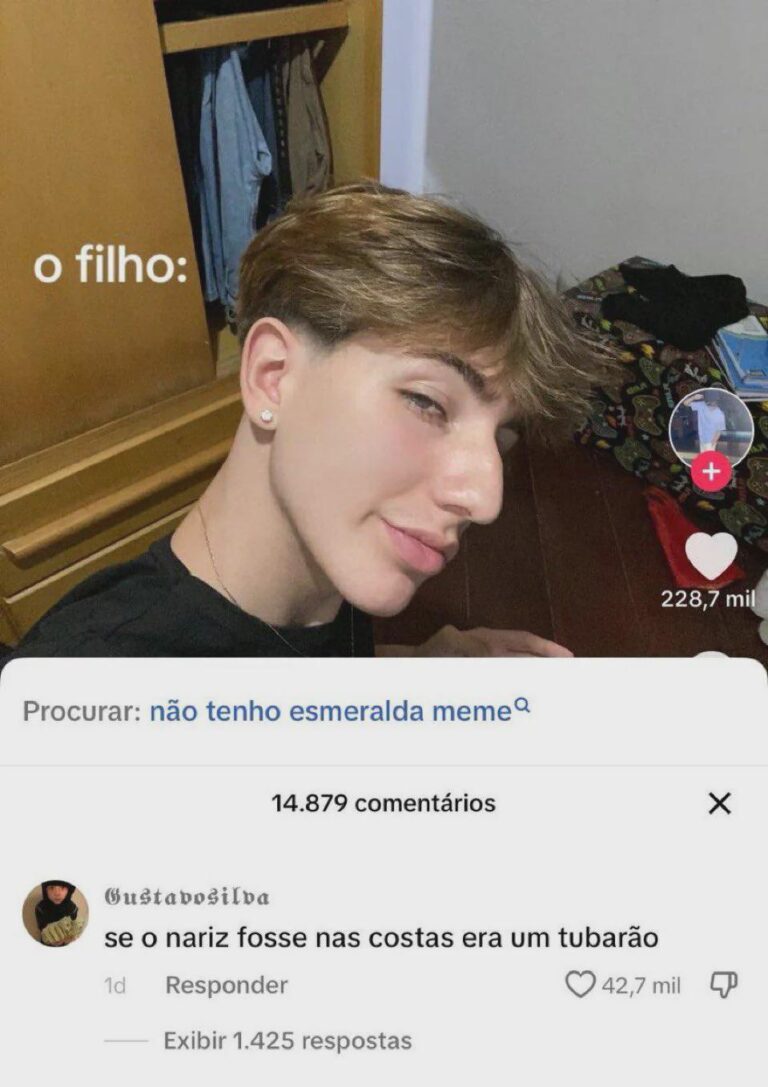Open the video creator's profile picture
Image resolution: width=768 pixels, height=1087 pixels.
coord(711,426)
